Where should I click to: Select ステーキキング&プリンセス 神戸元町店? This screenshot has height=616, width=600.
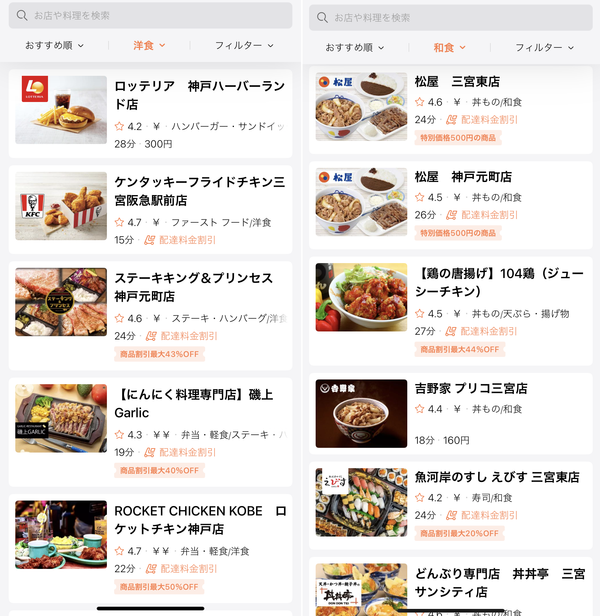coord(150,315)
